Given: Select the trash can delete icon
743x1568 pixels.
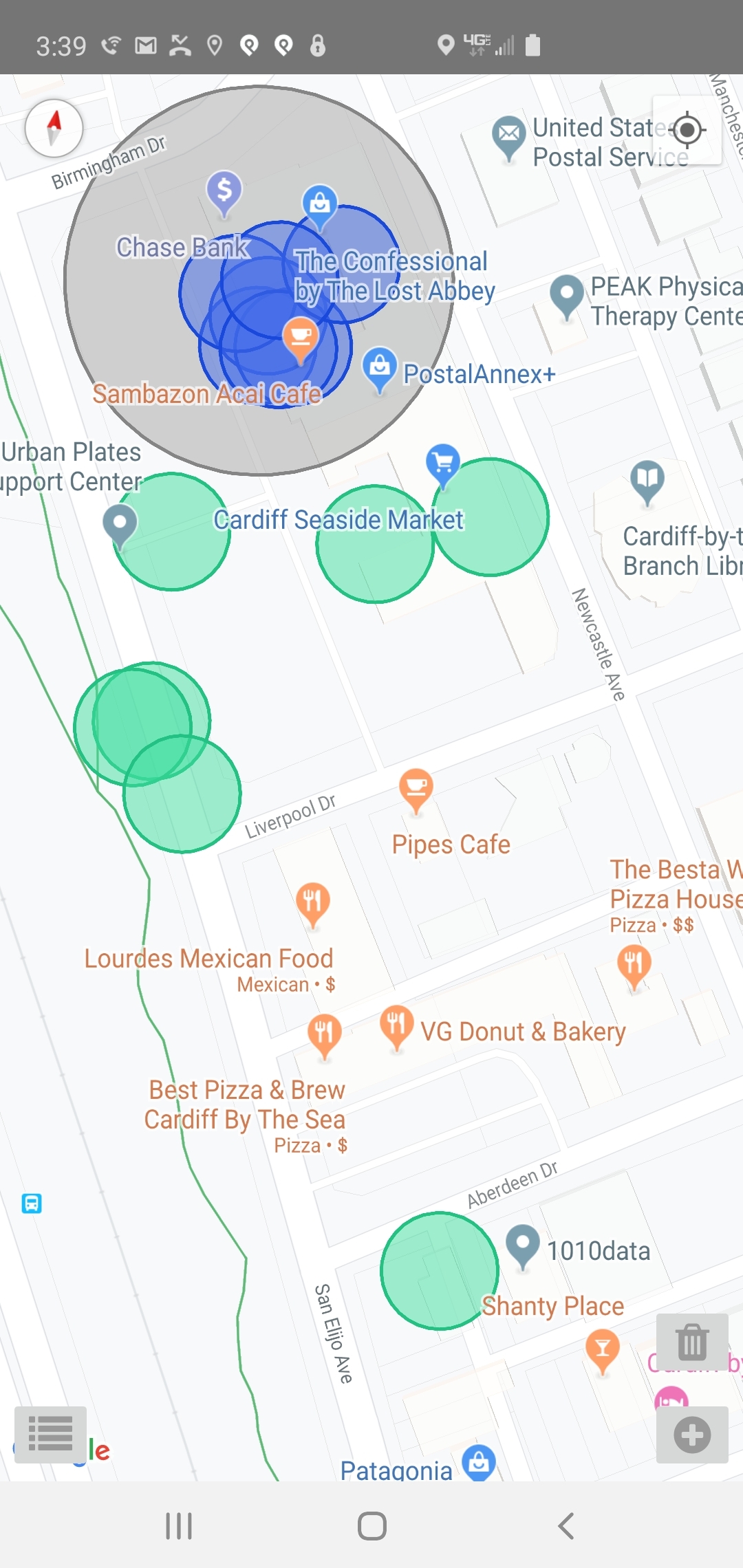Looking at the screenshot, I should 692,1342.
